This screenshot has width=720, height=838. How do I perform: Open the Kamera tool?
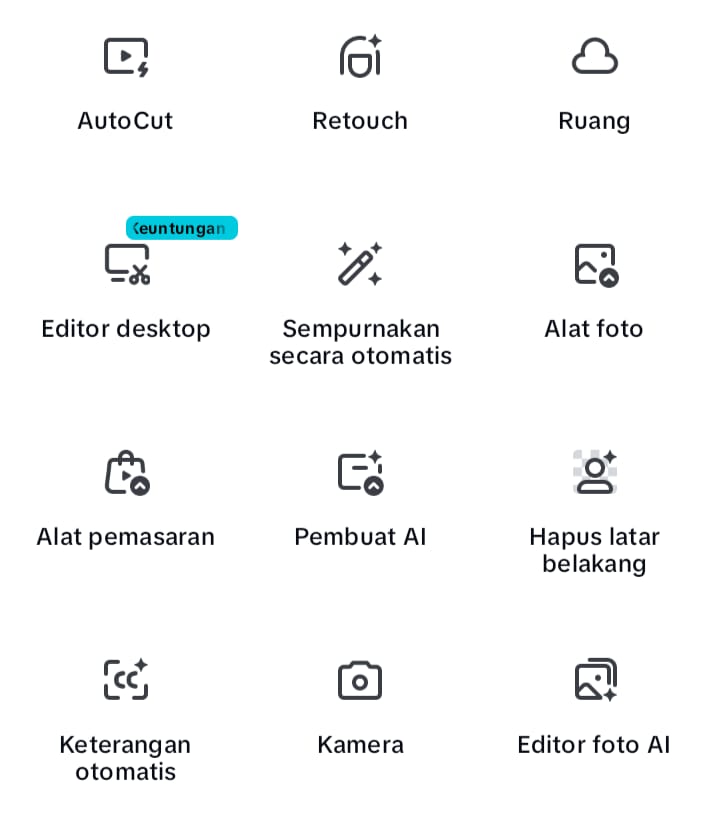coord(360,679)
